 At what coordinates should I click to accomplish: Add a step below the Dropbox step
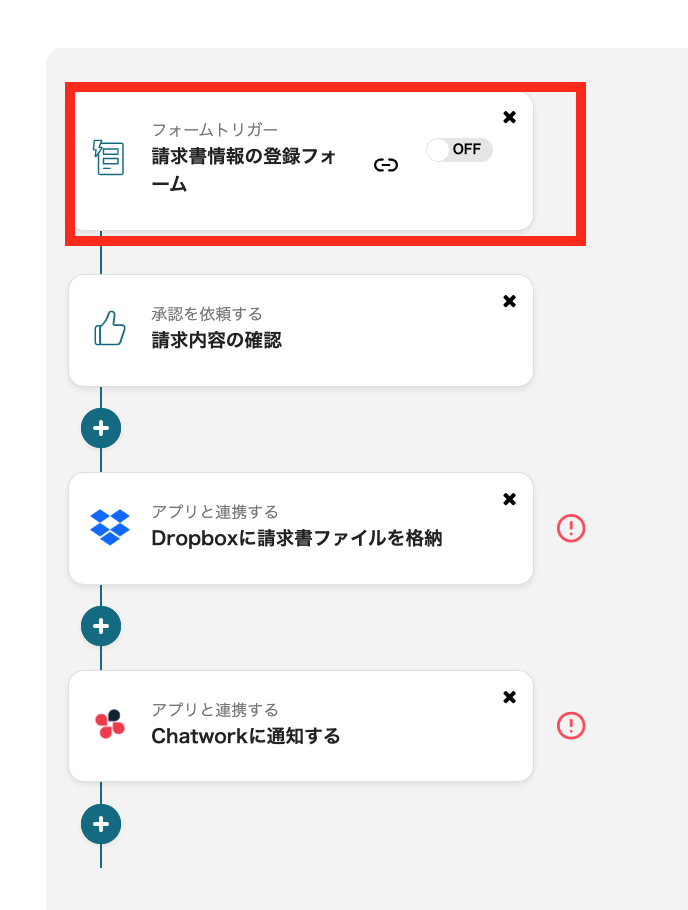click(x=101, y=626)
